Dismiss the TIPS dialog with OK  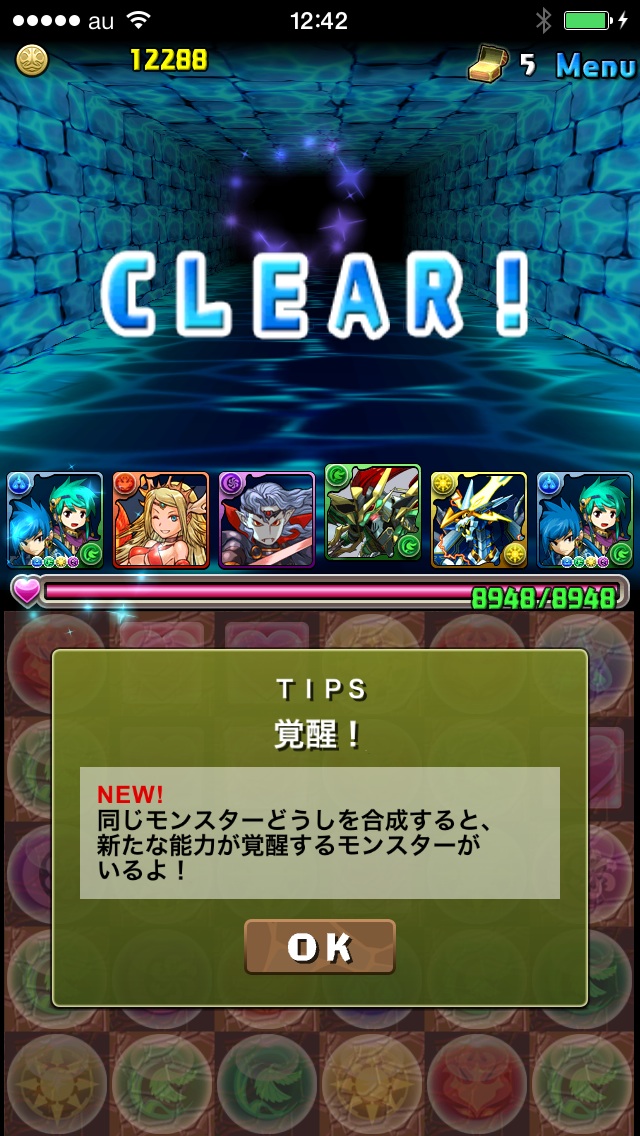point(320,947)
